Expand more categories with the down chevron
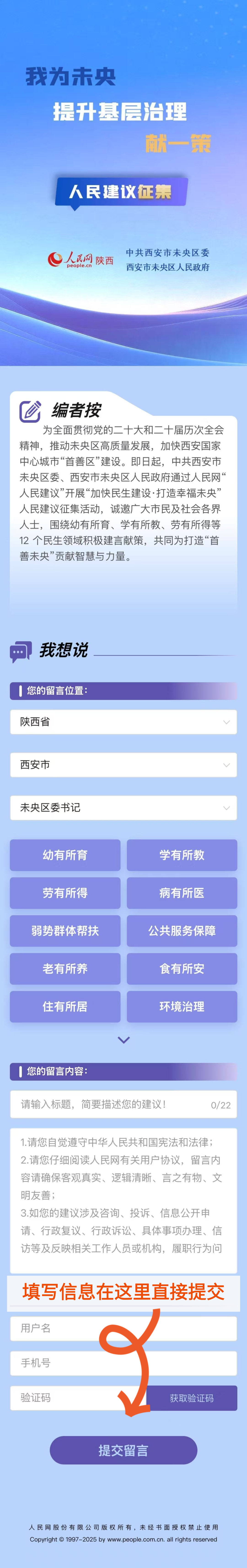 [x=123, y=1040]
